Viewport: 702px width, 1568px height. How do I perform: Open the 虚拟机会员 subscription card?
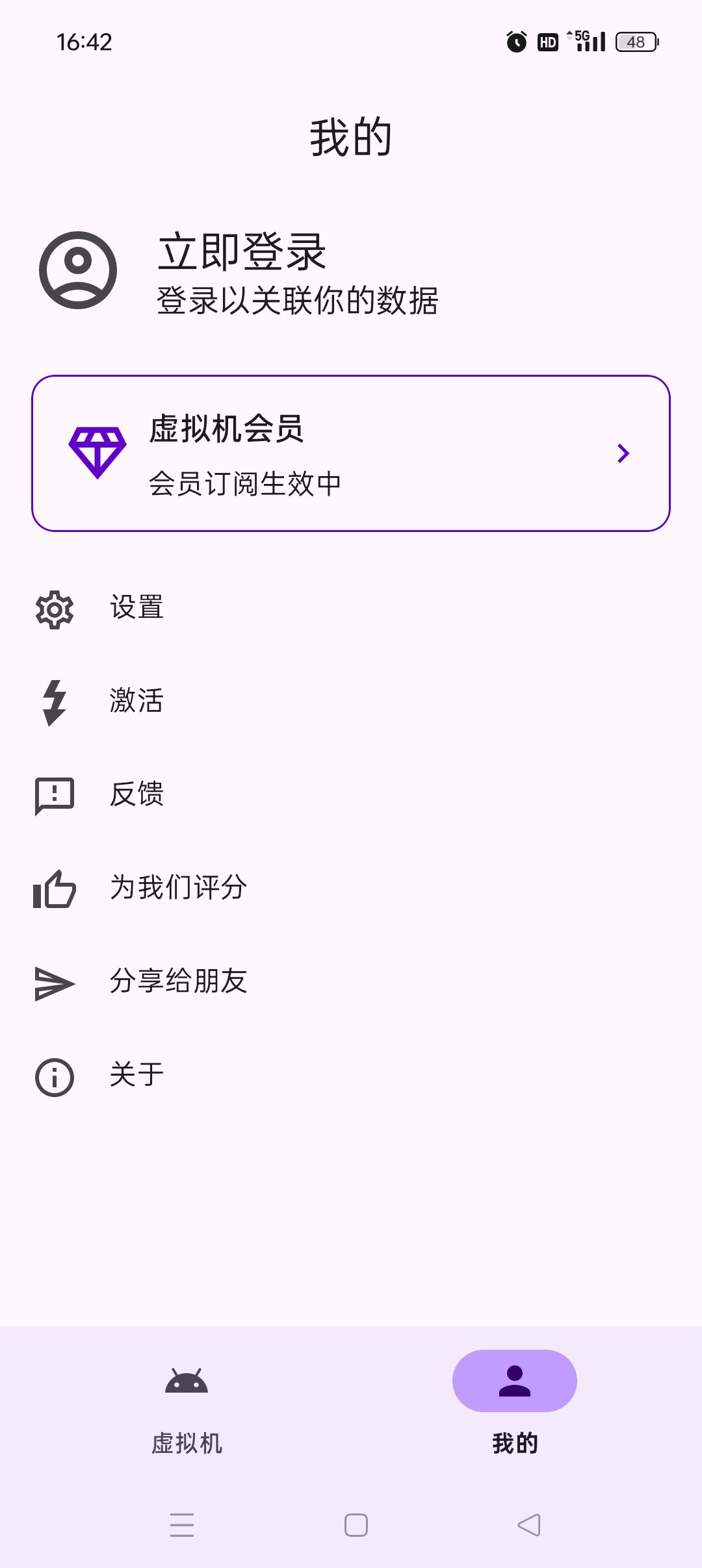click(x=351, y=453)
